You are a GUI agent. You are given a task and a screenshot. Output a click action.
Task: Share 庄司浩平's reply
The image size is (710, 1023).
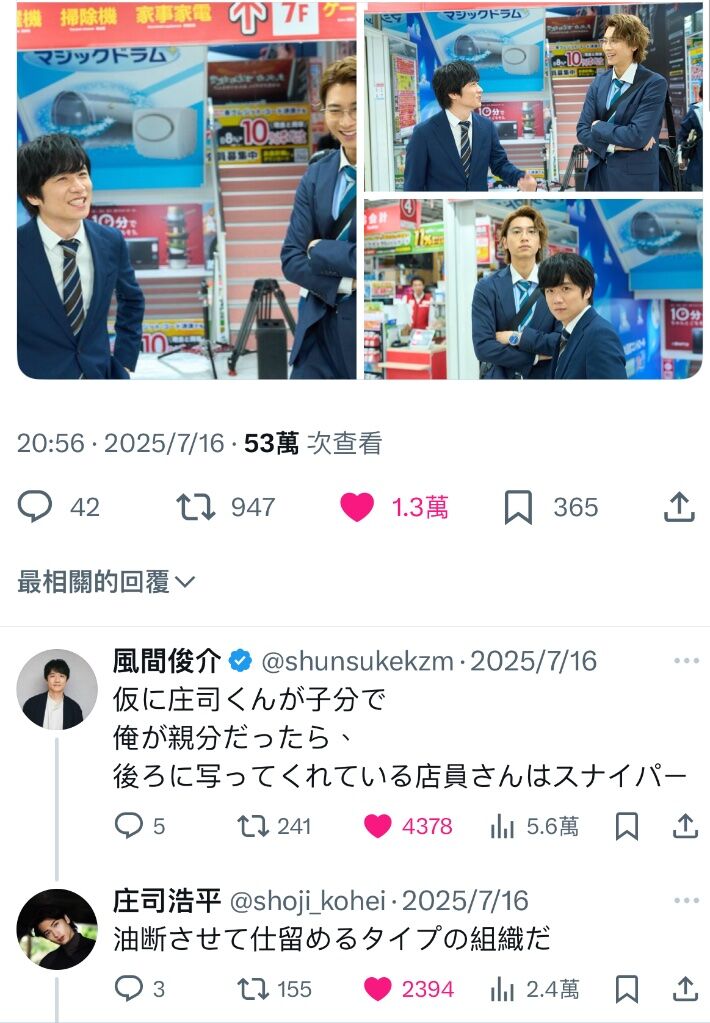click(x=685, y=989)
